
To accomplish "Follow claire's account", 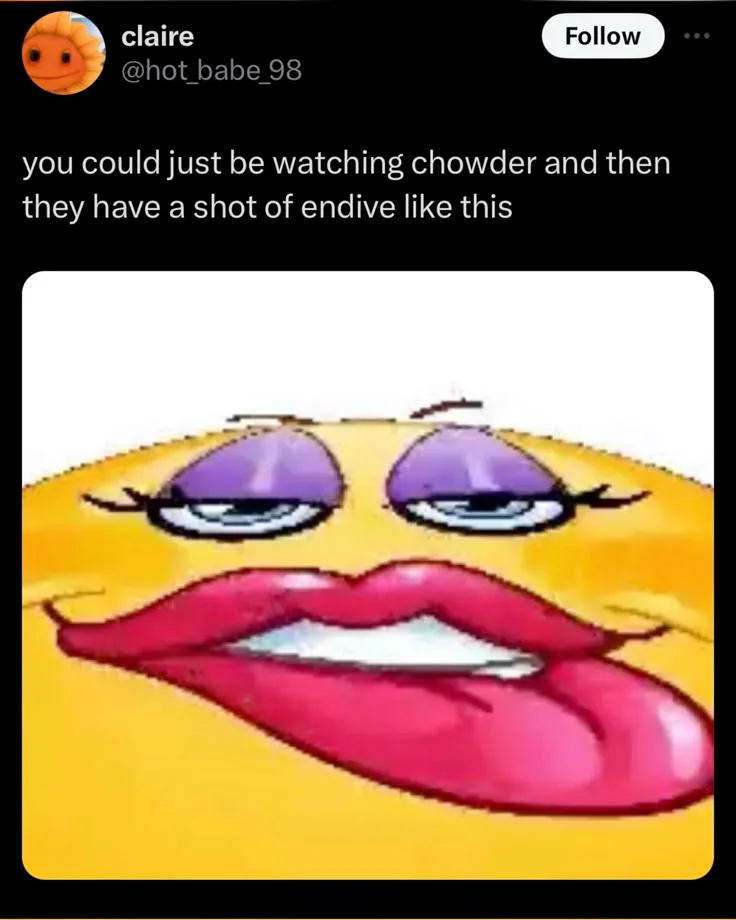I will (x=603, y=36).
